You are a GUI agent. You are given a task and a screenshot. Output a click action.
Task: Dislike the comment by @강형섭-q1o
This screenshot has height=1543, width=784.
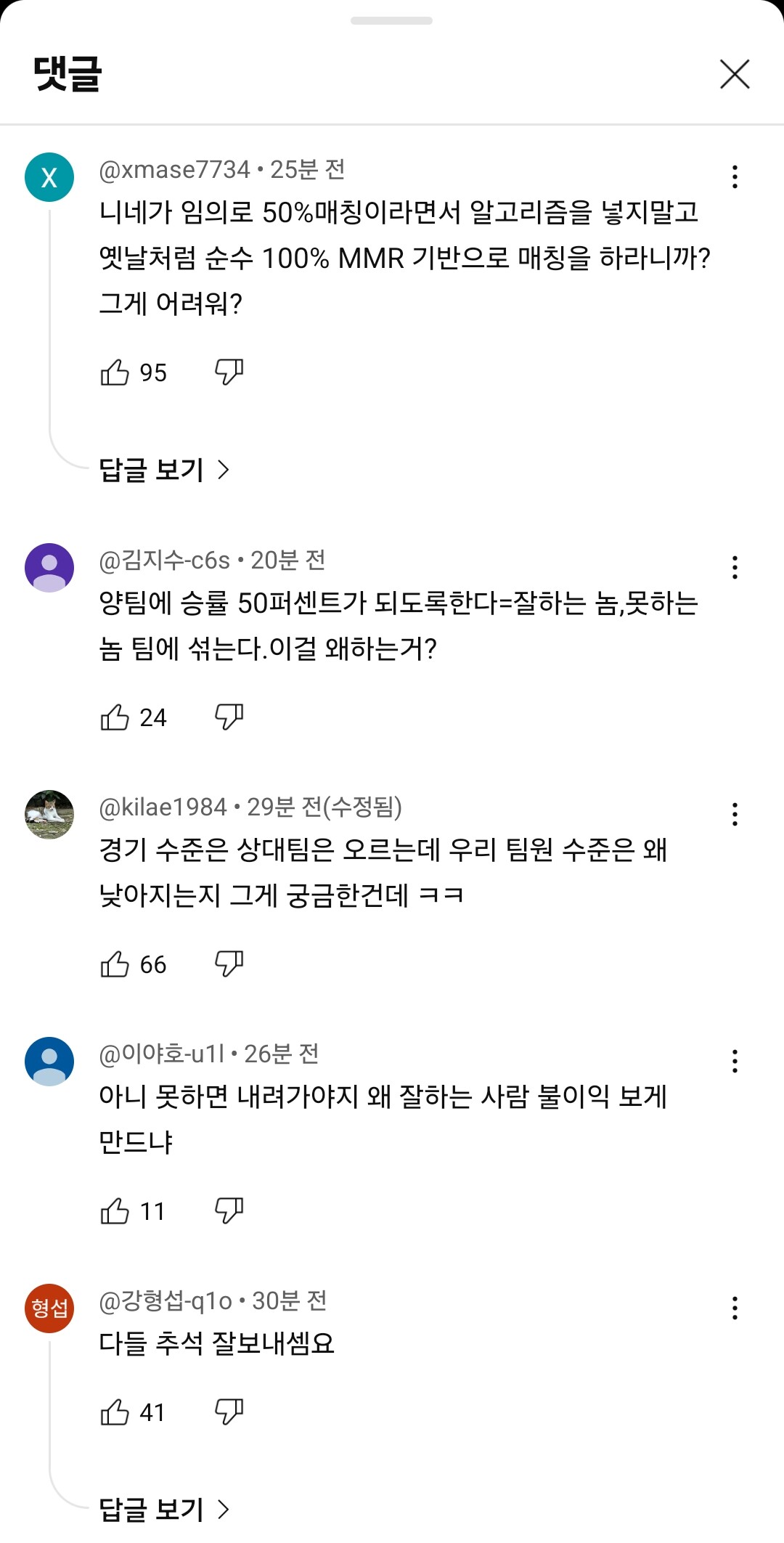229,1412
